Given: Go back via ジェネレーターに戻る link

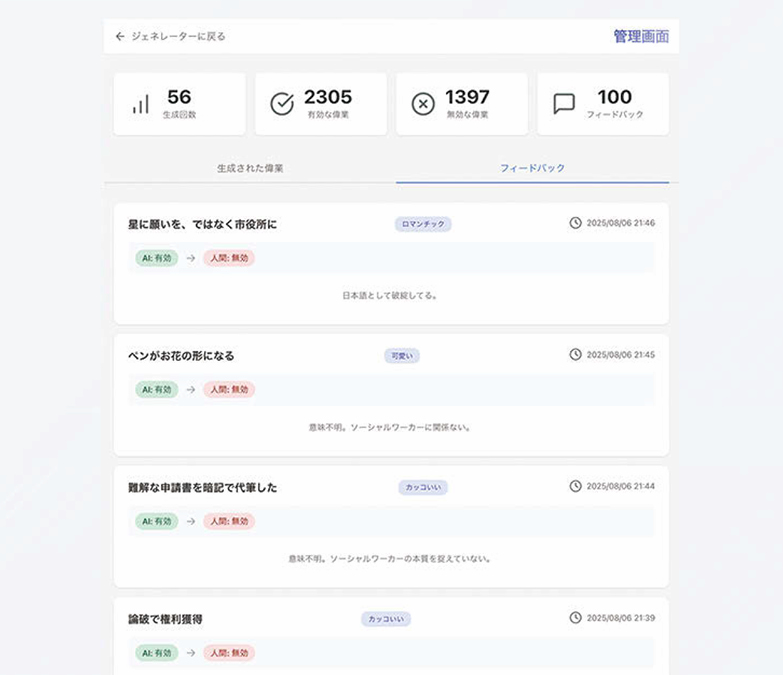Looking at the screenshot, I should pos(171,36).
